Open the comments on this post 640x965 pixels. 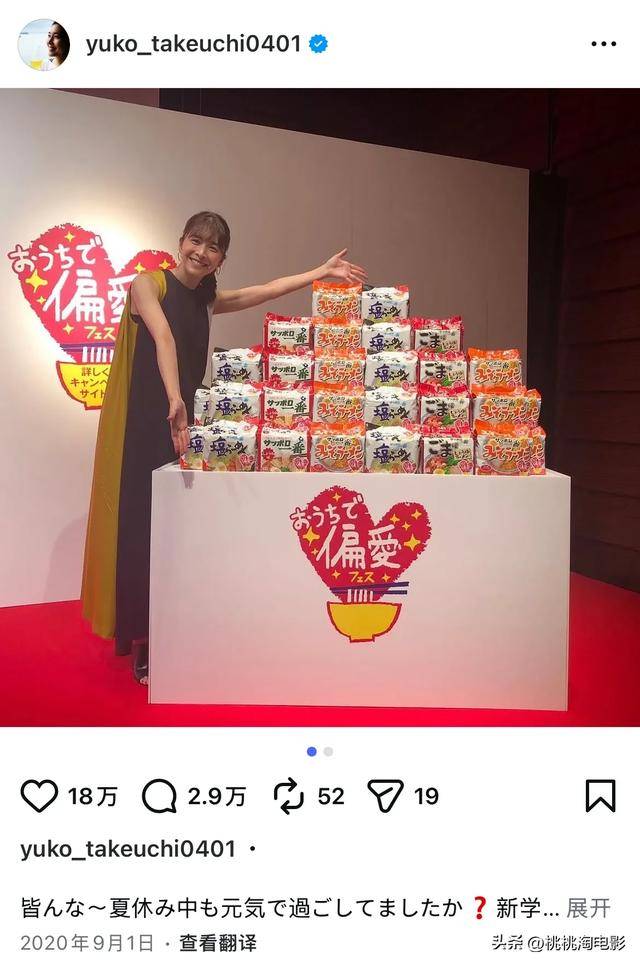pos(159,796)
